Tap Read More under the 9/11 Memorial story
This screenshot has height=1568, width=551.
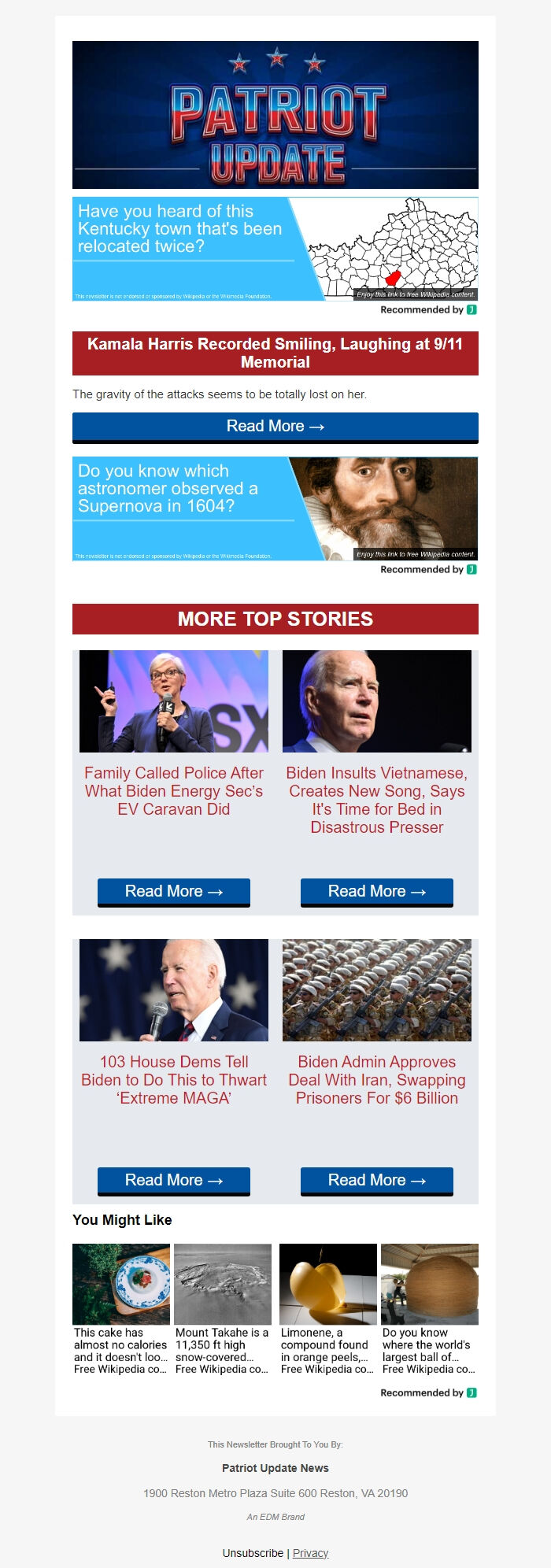click(275, 427)
